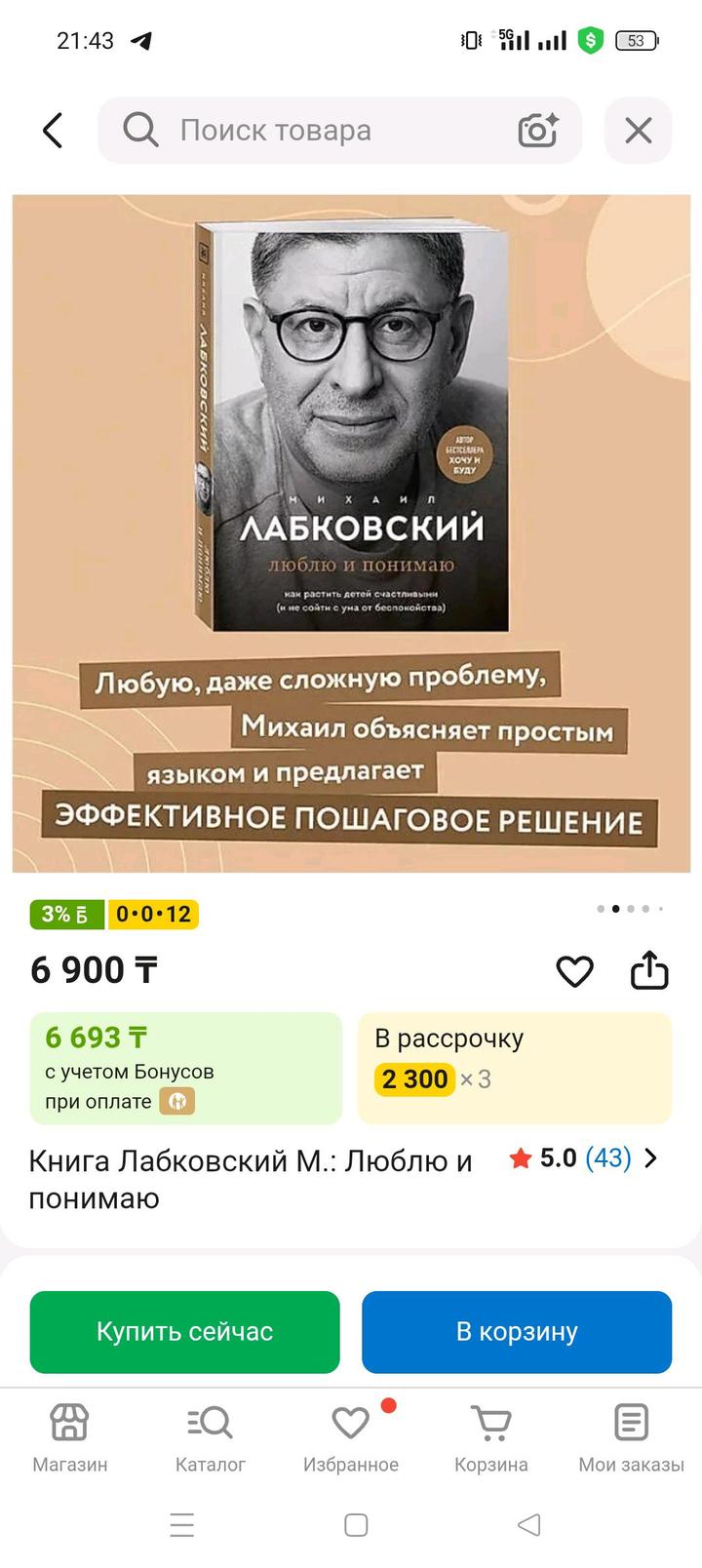Tap the system home button
The height and width of the screenshot is (1568, 702).
356,1524
